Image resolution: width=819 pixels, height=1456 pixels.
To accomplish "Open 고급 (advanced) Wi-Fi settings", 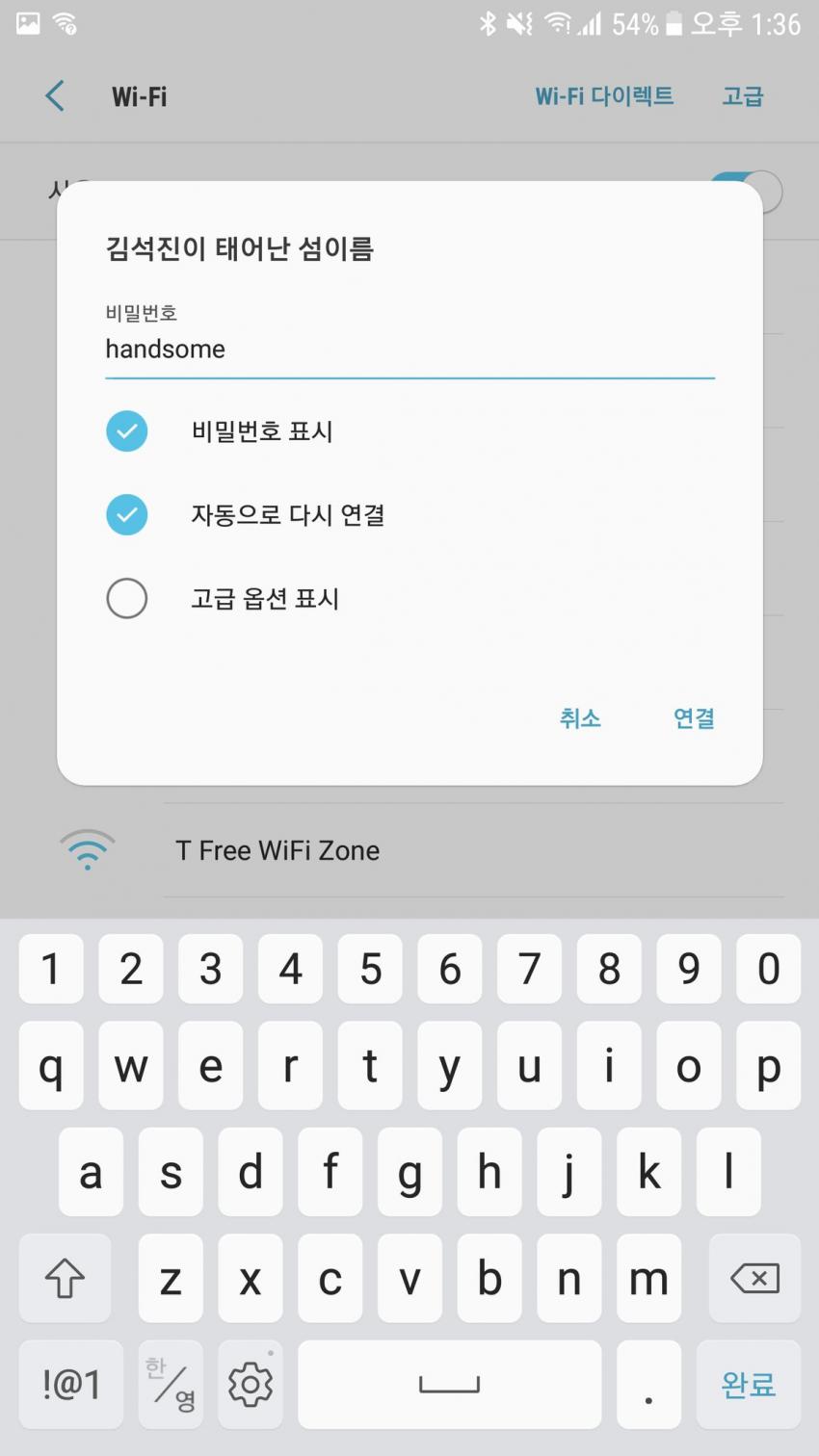I will [742, 96].
